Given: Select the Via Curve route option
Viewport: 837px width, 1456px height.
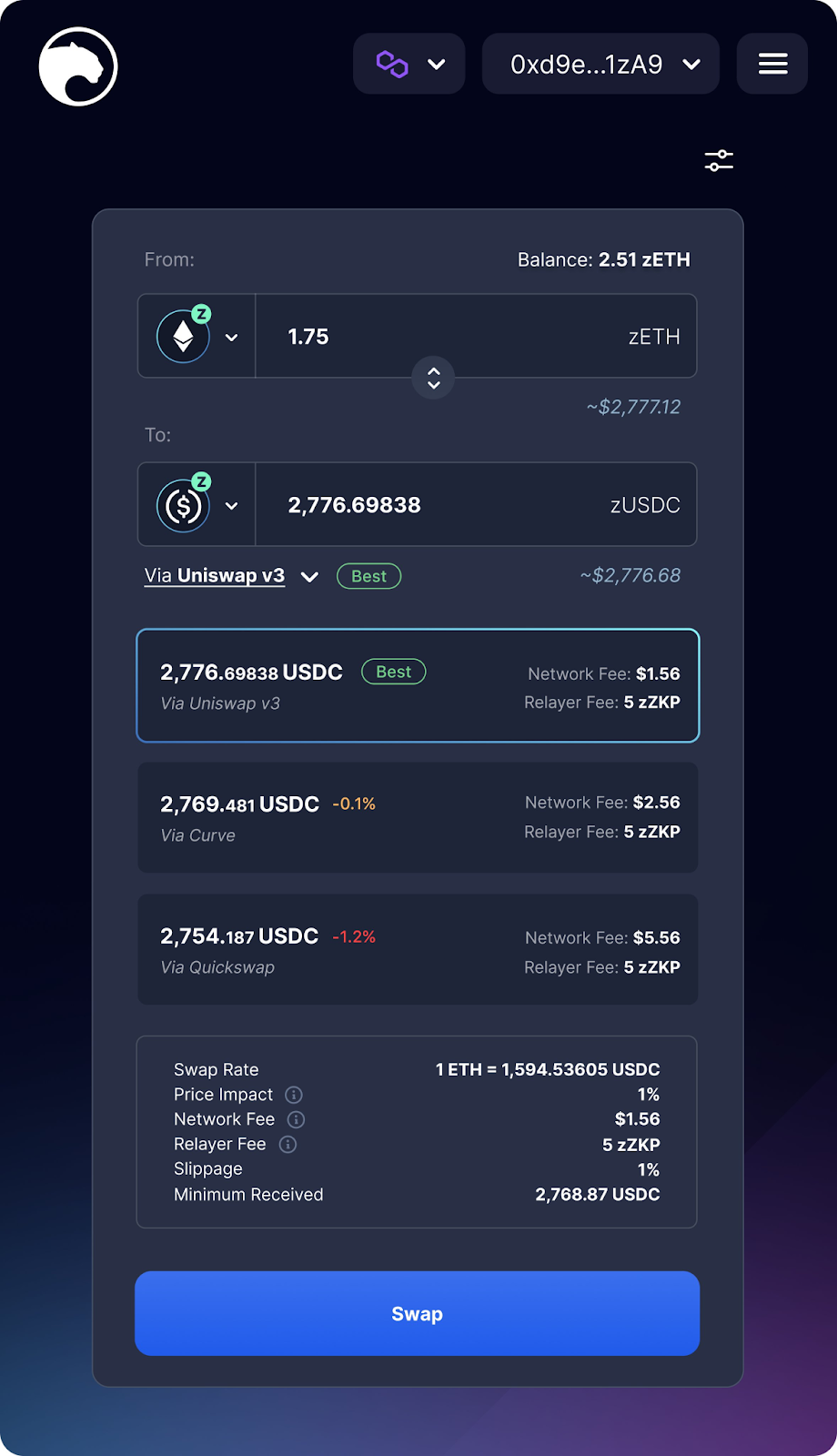Looking at the screenshot, I should (418, 817).
